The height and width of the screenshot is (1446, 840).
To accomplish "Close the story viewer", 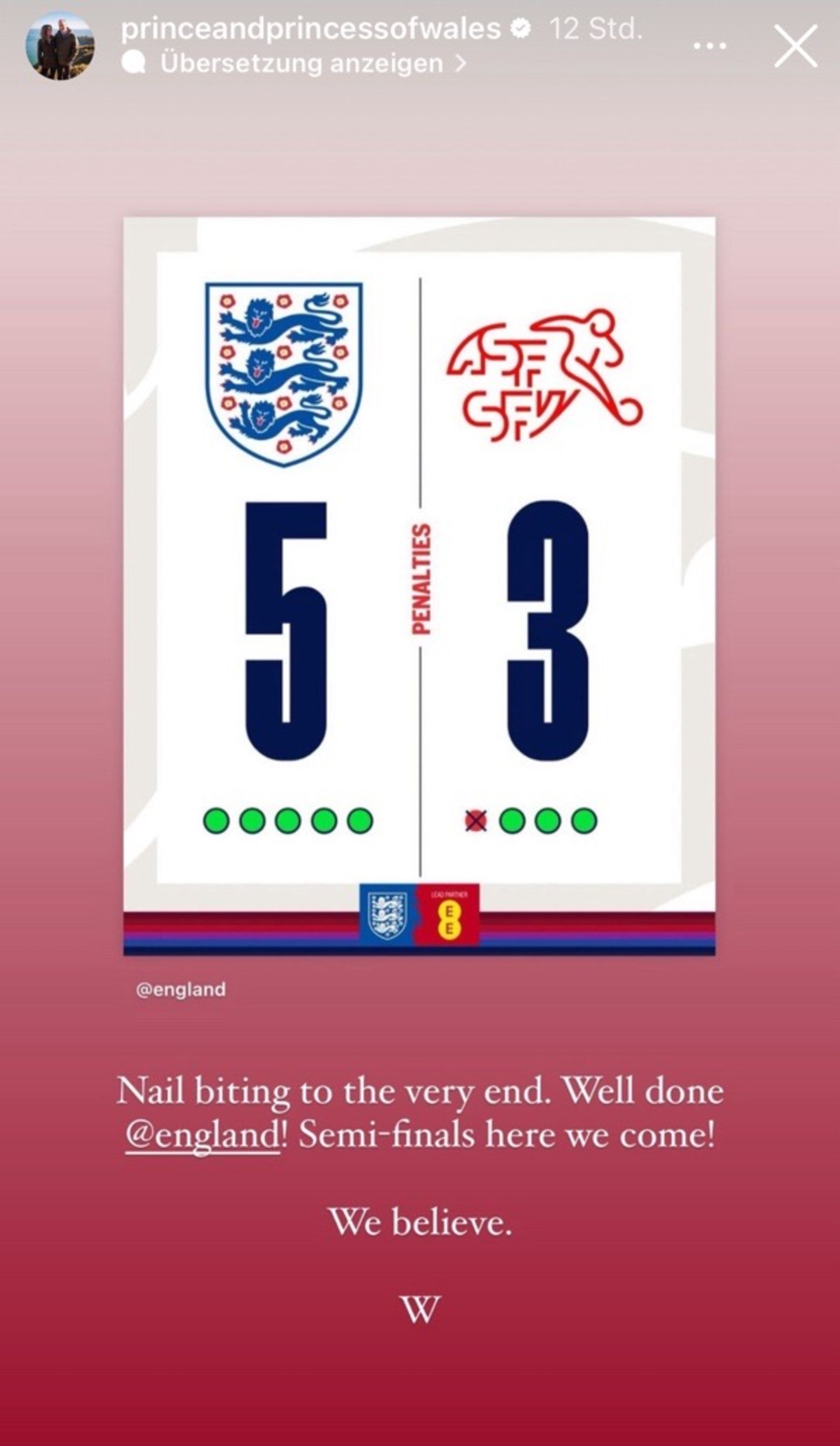I will (x=795, y=46).
